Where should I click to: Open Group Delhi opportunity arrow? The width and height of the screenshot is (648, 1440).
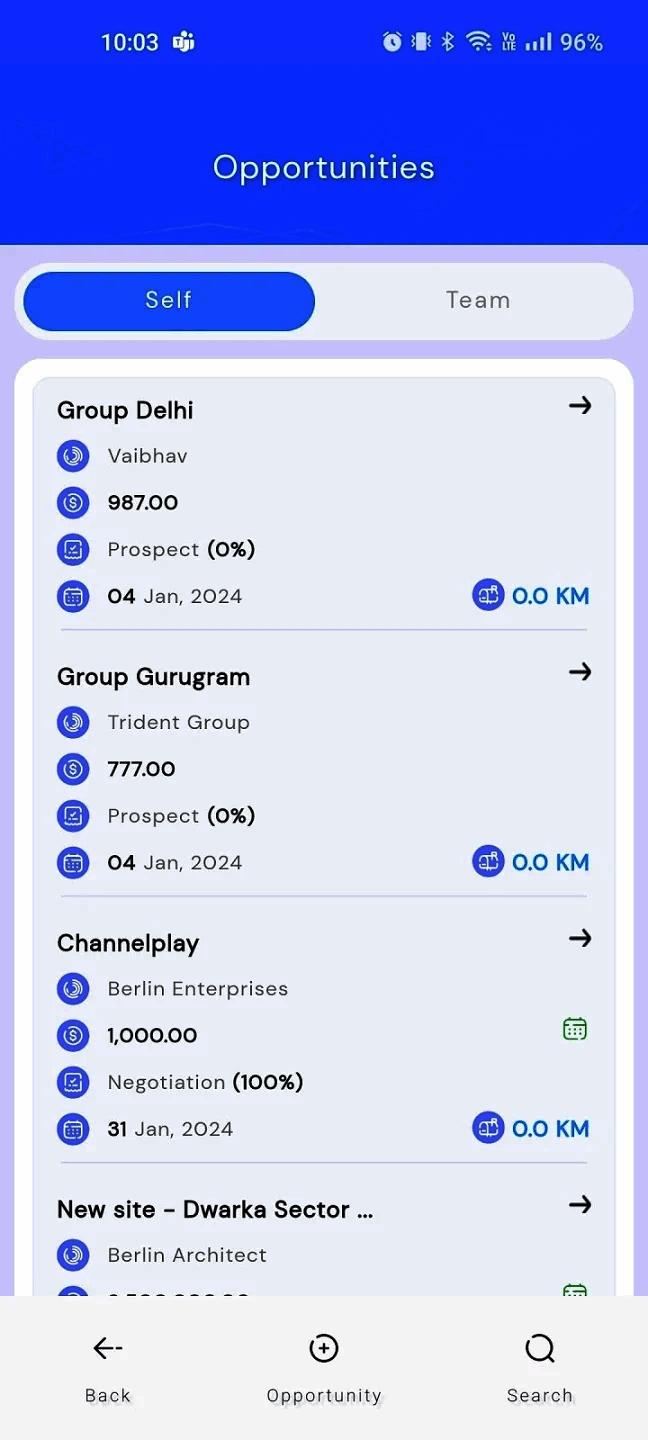[580, 405]
